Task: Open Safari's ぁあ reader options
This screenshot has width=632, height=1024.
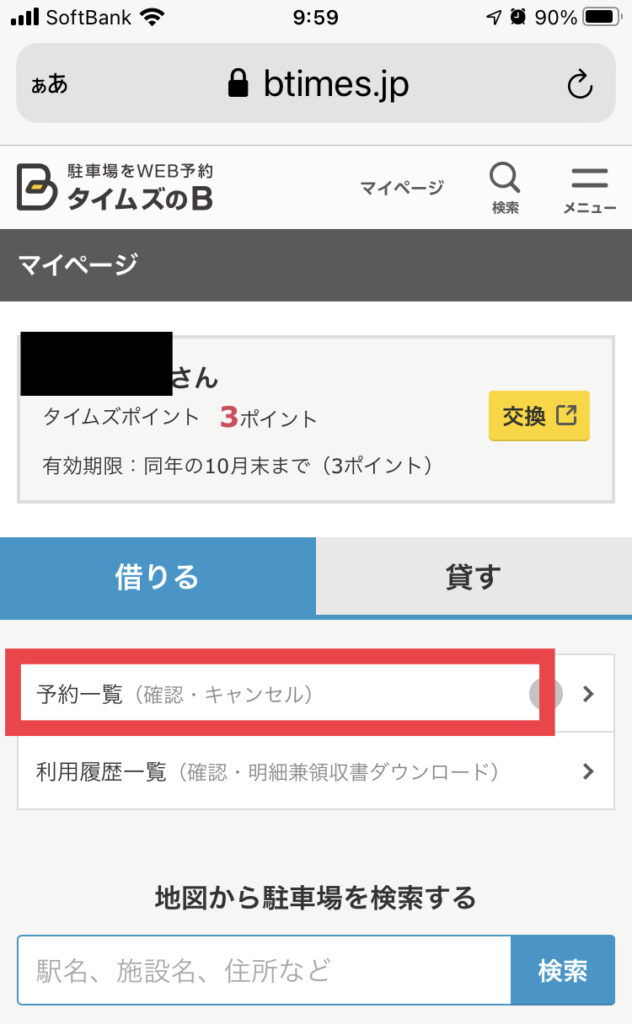Action: coord(50,84)
